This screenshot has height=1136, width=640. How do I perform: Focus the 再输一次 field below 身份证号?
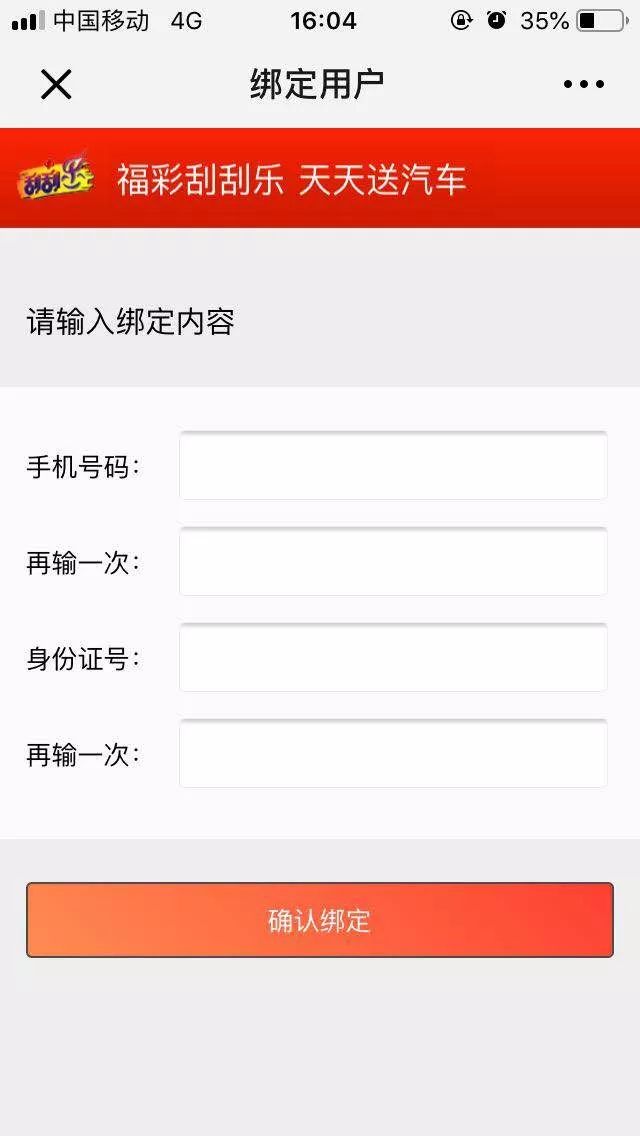[x=393, y=753]
